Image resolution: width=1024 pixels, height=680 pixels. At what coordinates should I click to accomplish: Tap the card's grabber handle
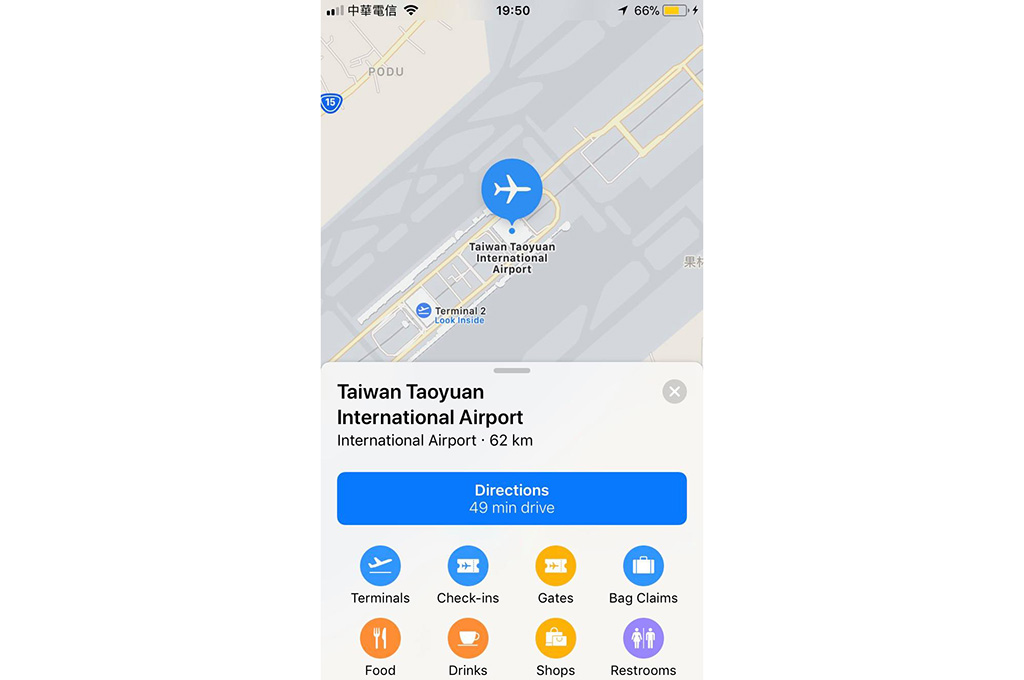tap(511, 371)
